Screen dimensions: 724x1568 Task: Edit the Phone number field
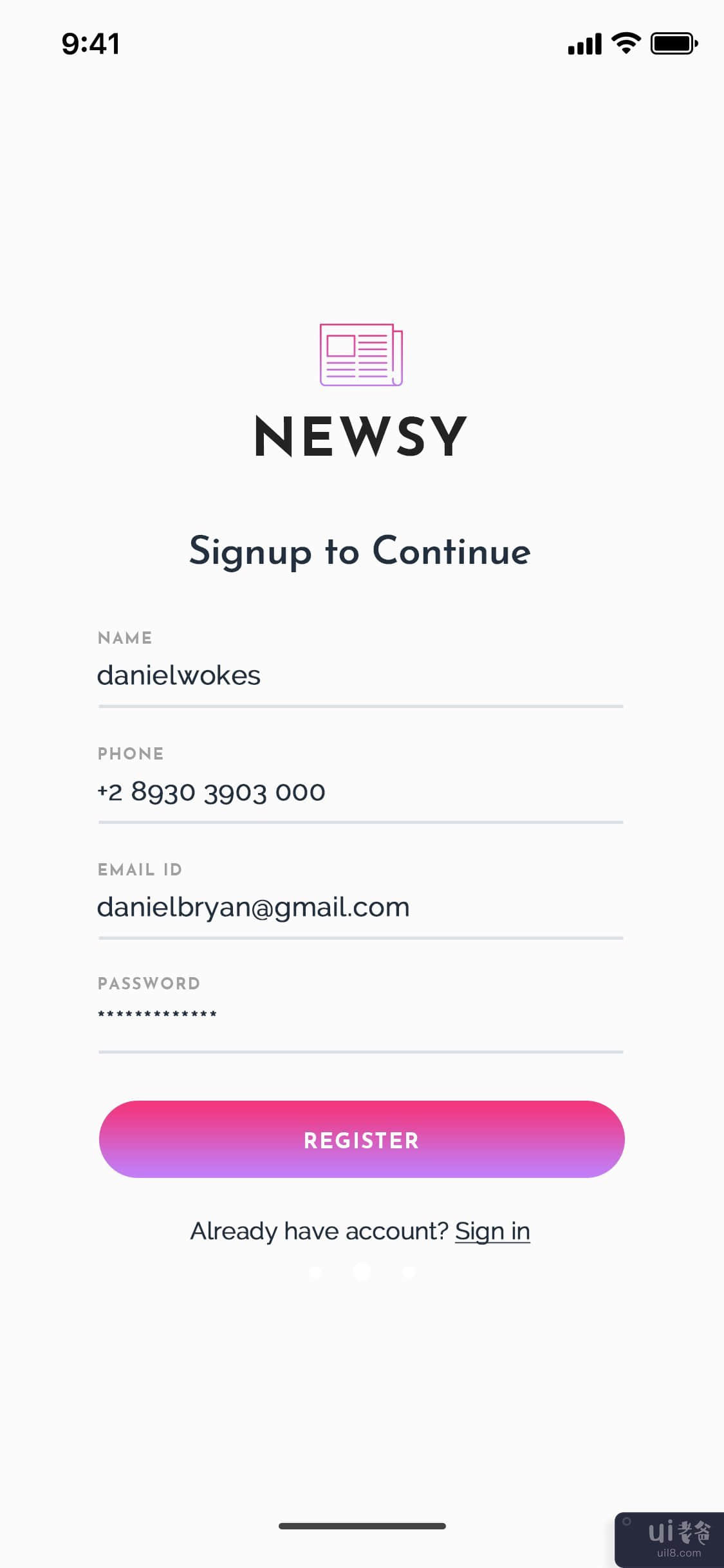(360, 792)
